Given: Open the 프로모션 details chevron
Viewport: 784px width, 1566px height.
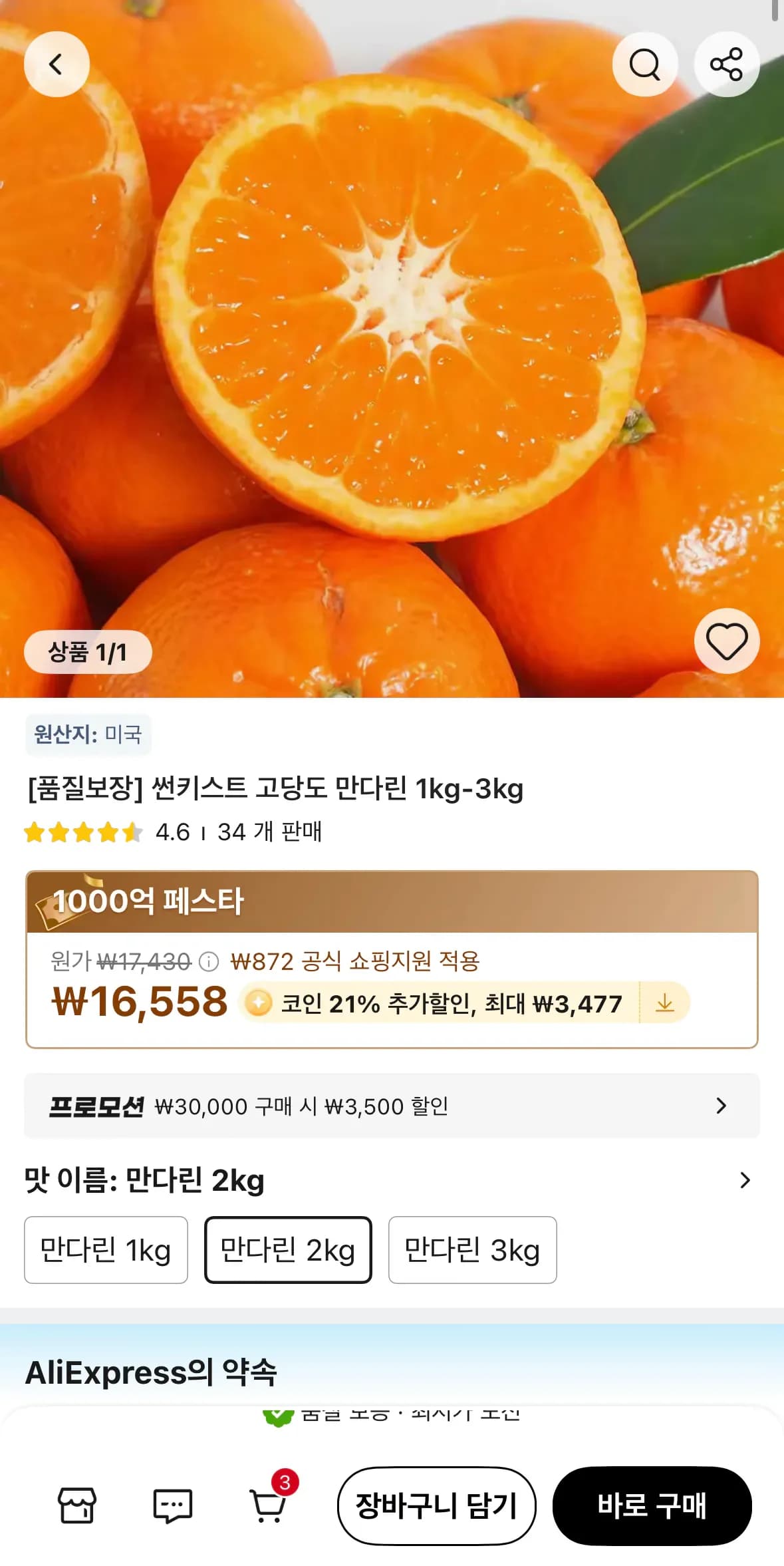Looking at the screenshot, I should click(x=722, y=1106).
